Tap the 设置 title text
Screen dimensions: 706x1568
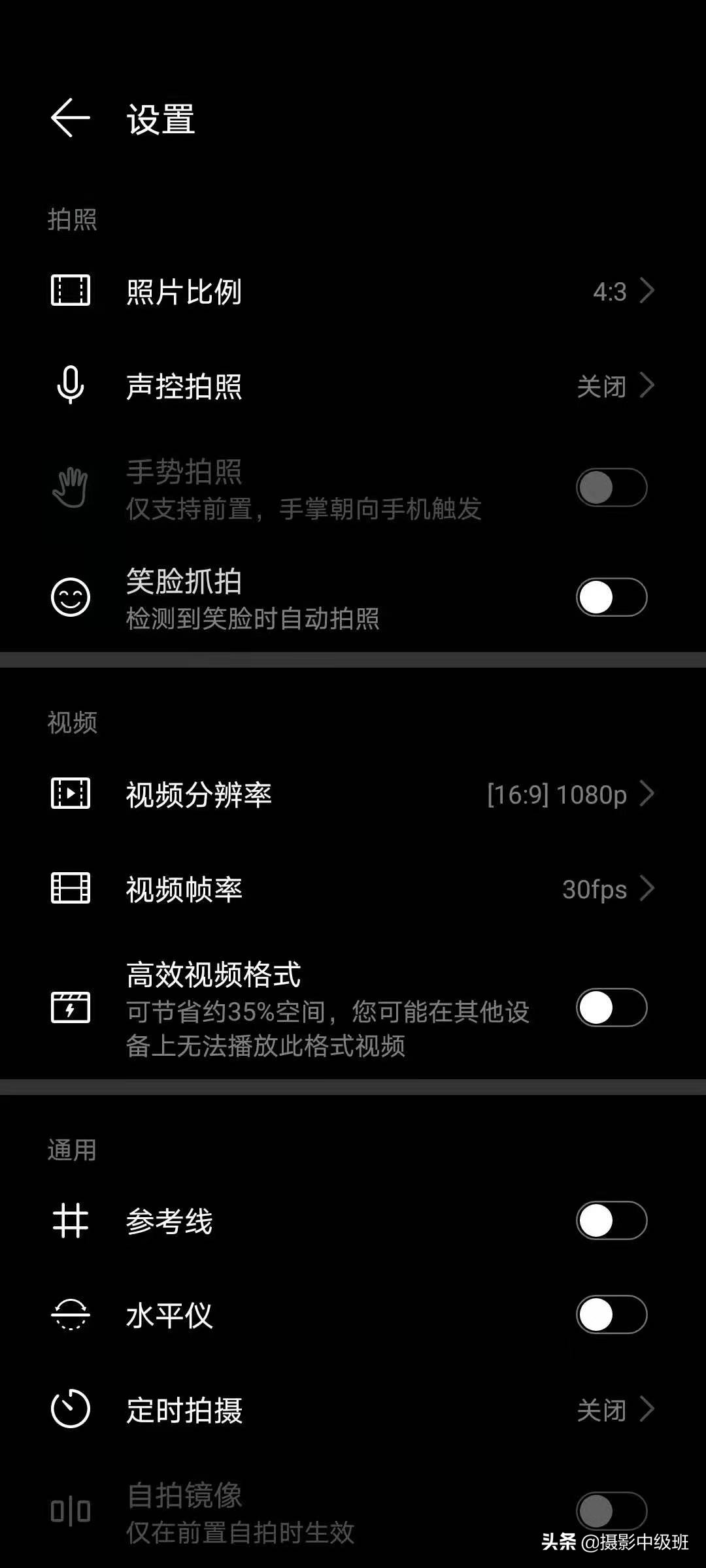(160, 119)
